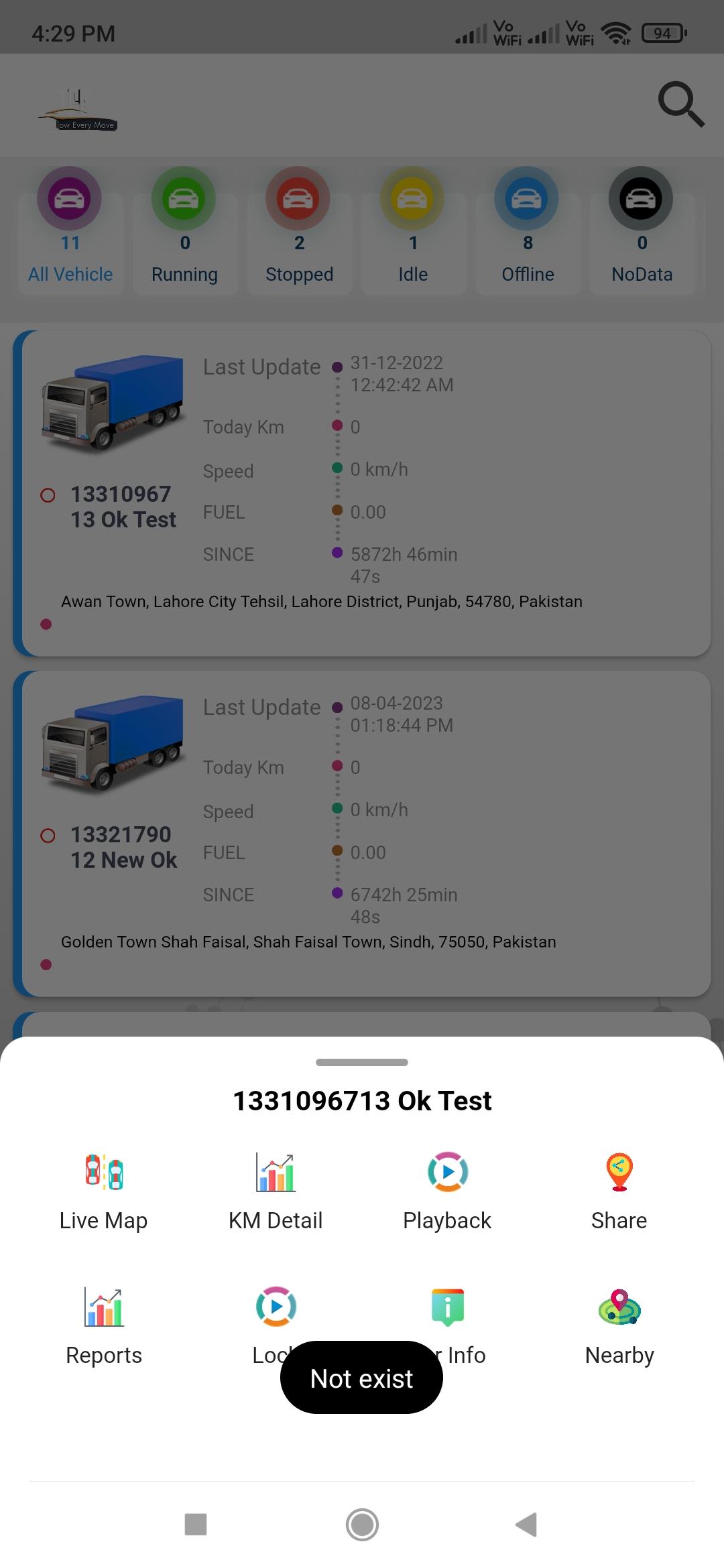Image resolution: width=724 pixels, height=1568 pixels.
Task: Open the search icon
Action: [680, 105]
